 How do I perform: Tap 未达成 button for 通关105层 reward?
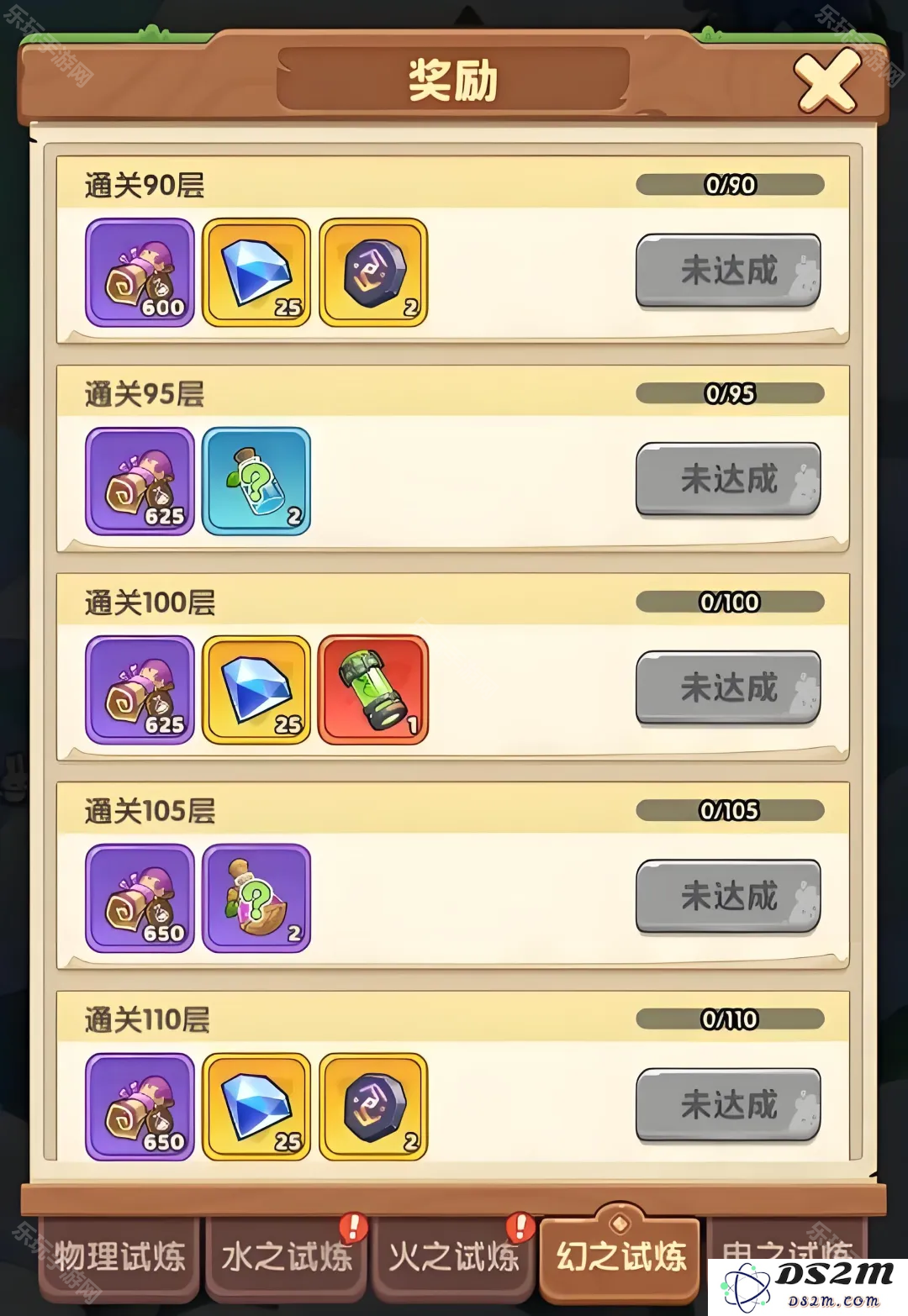(x=728, y=896)
